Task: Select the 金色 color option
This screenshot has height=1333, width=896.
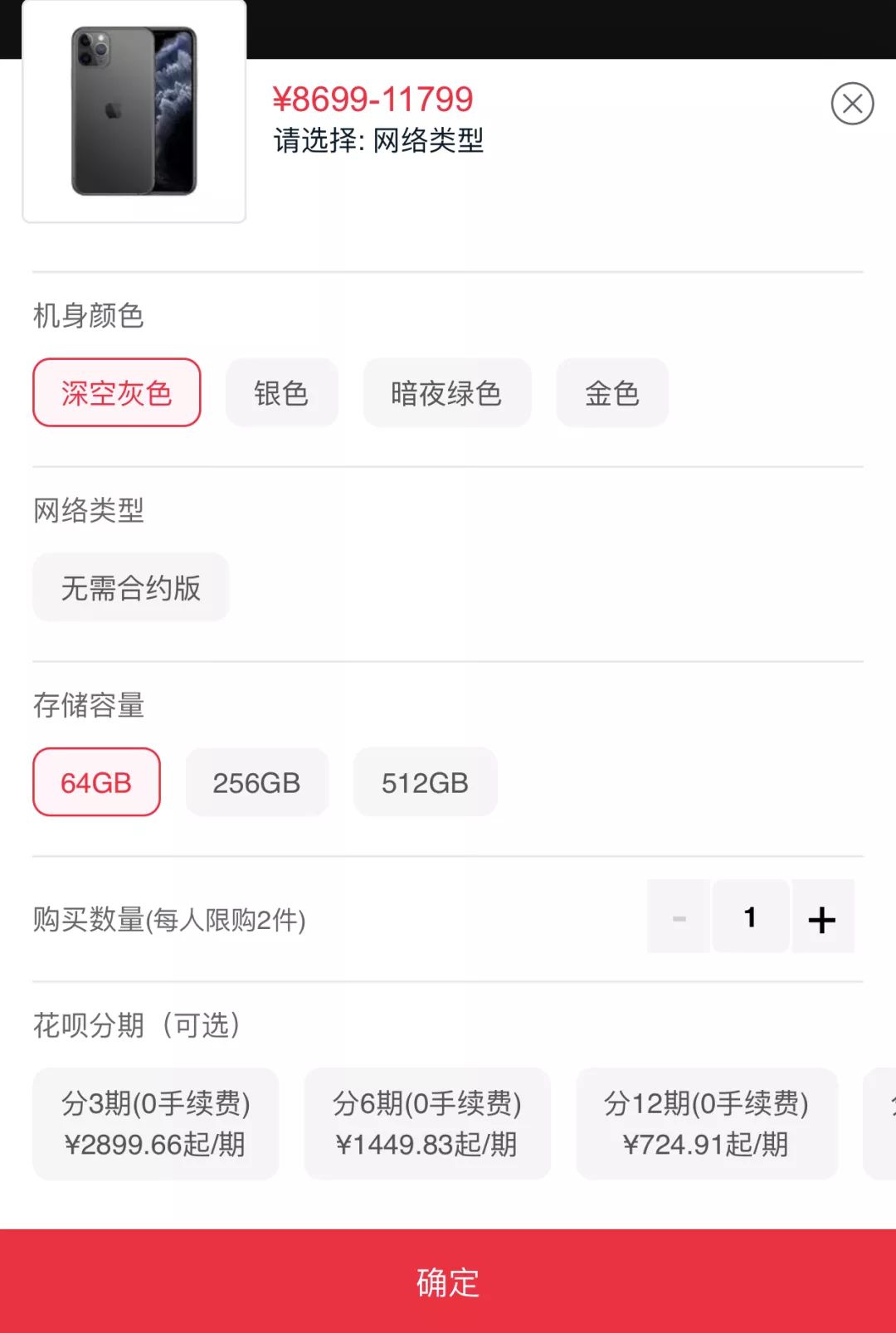Action: click(612, 392)
